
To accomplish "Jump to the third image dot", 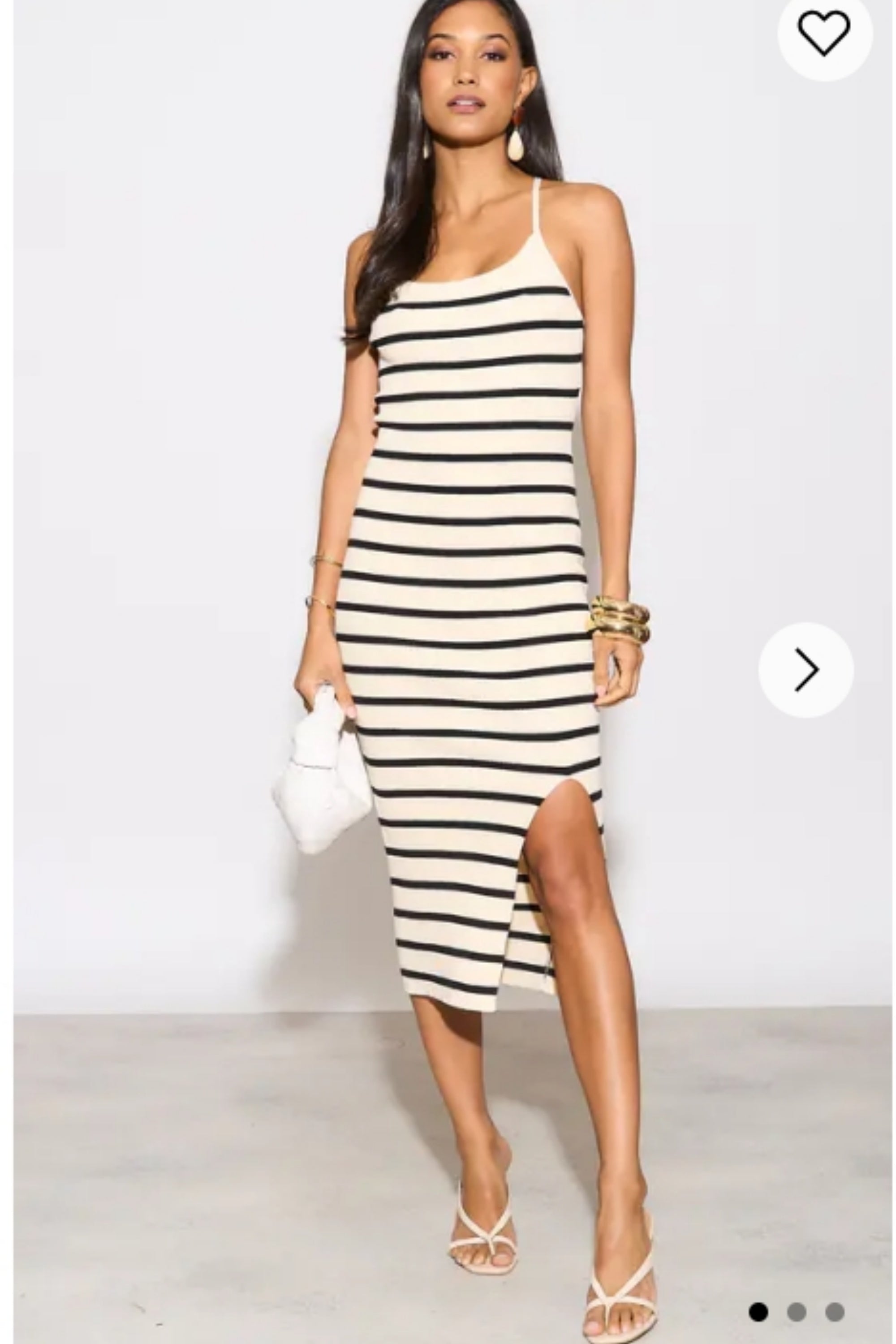I will (834, 1296).
